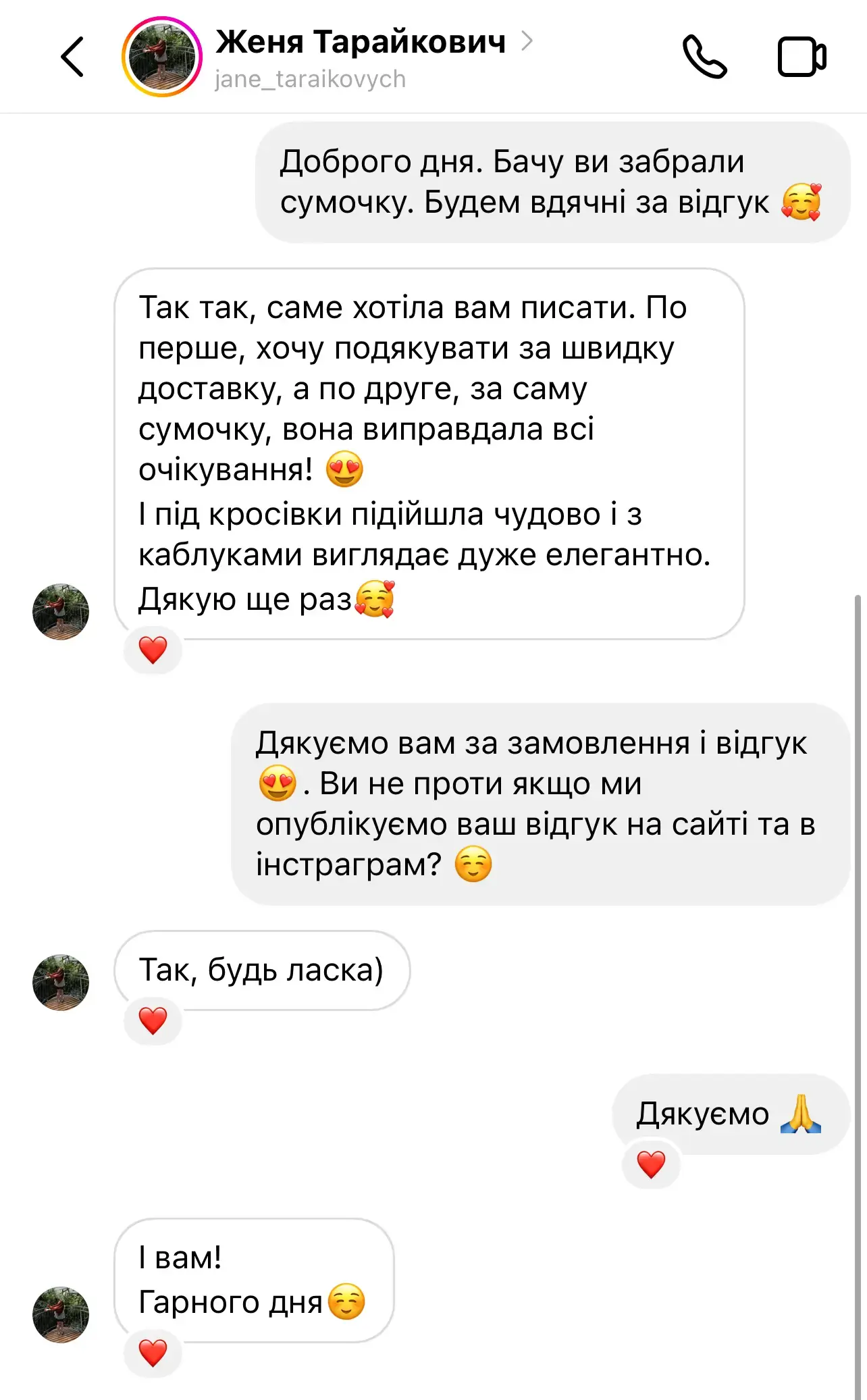Start a video call with Женя Тарайкович
Image resolution: width=867 pixels, height=1400 pixels.
802,57
